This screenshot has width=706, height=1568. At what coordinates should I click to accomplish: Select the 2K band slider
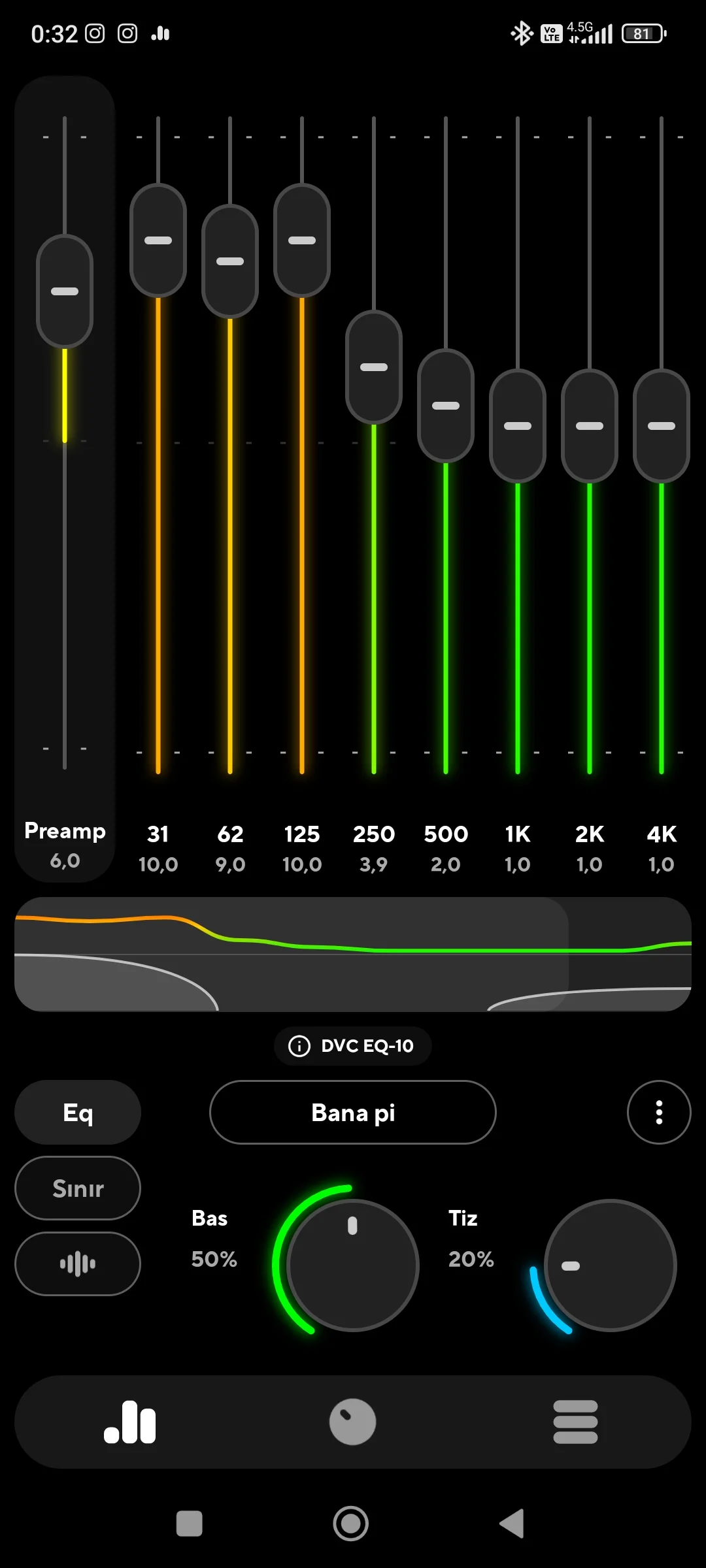(590, 426)
